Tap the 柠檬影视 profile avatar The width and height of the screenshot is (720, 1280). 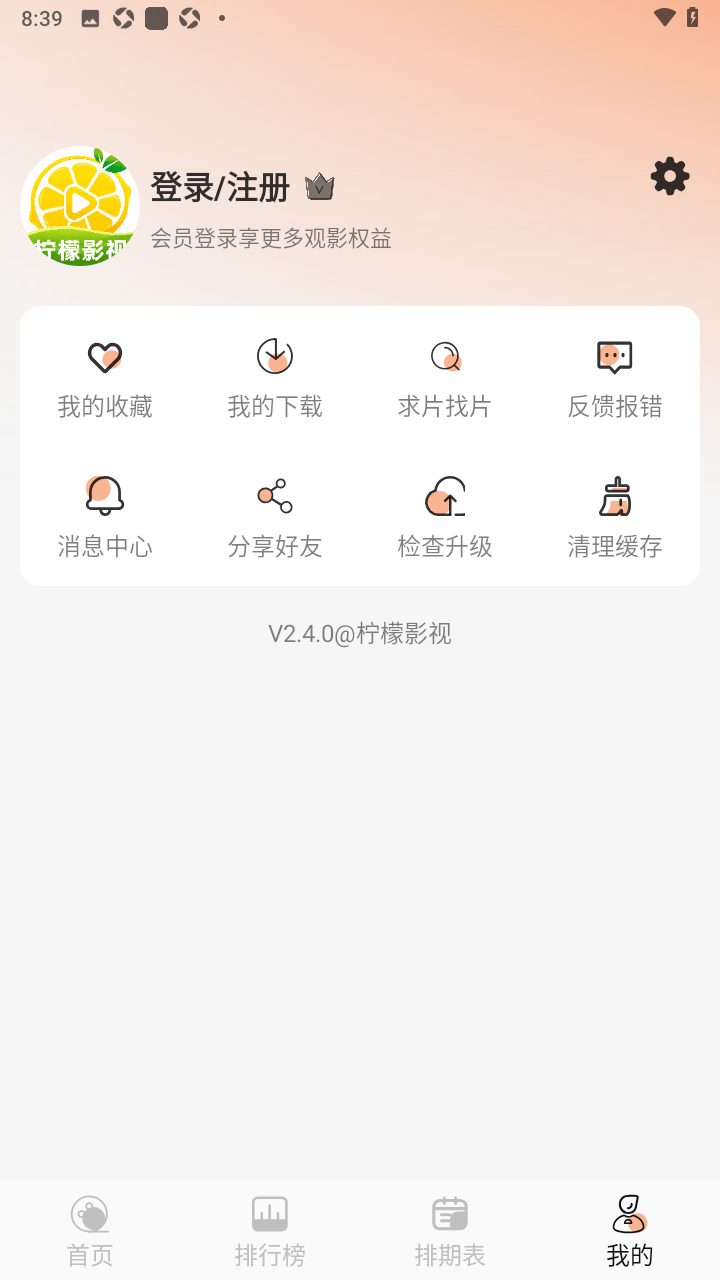tap(80, 206)
